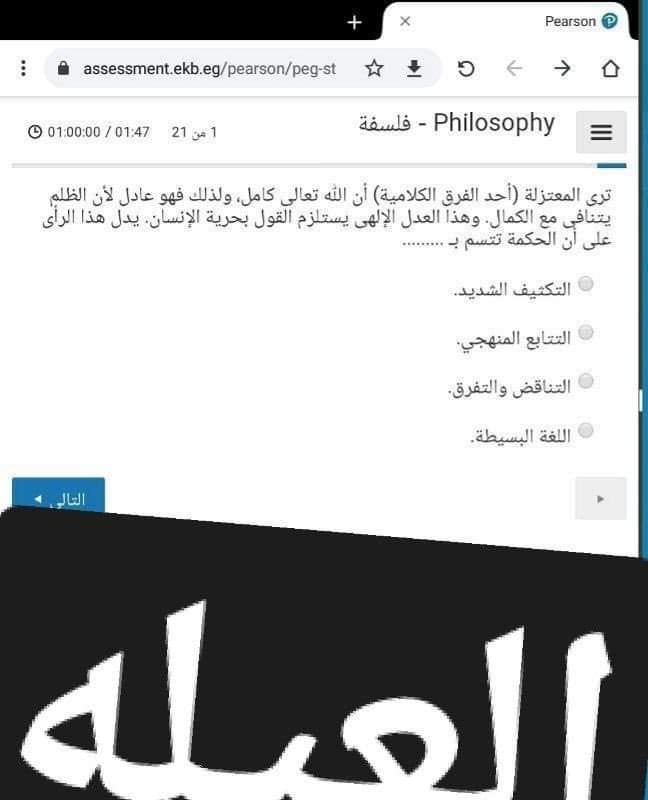Go to the browser home page
The image size is (648, 800).
(610, 69)
